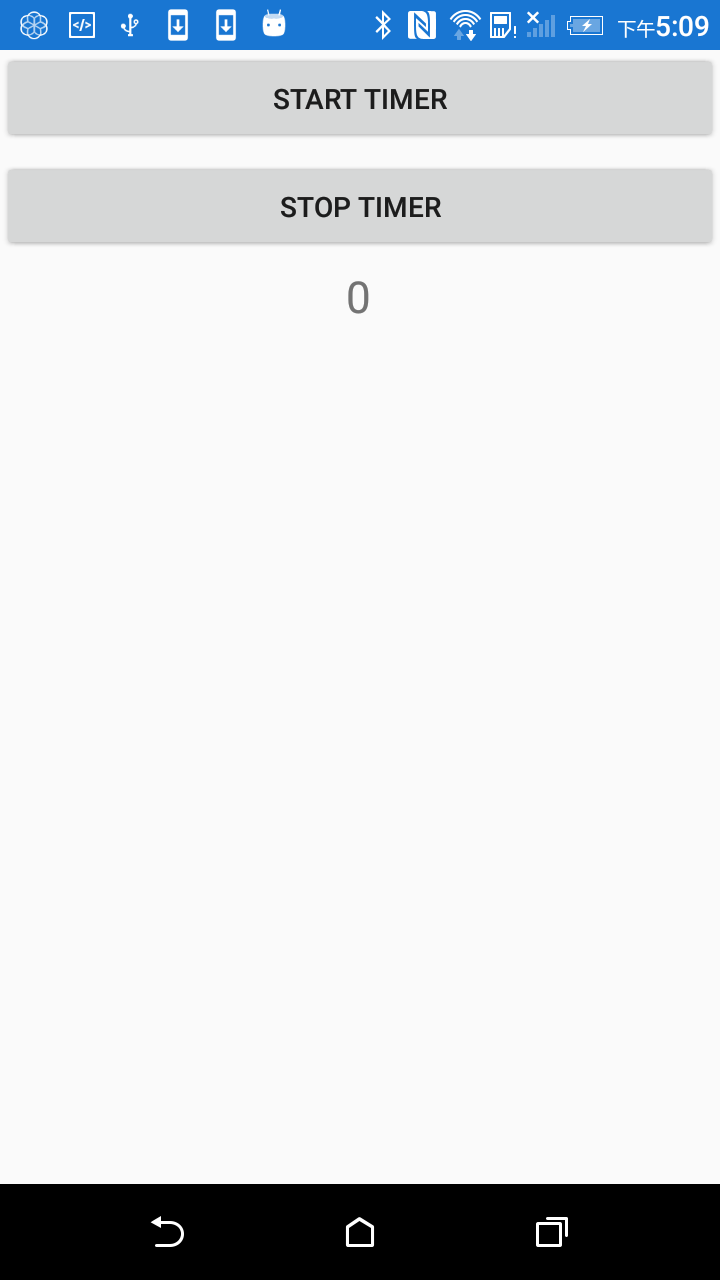Tap the START TIMER button
The width and height of the screenshot is (720, 1280).
coord(360,98)
